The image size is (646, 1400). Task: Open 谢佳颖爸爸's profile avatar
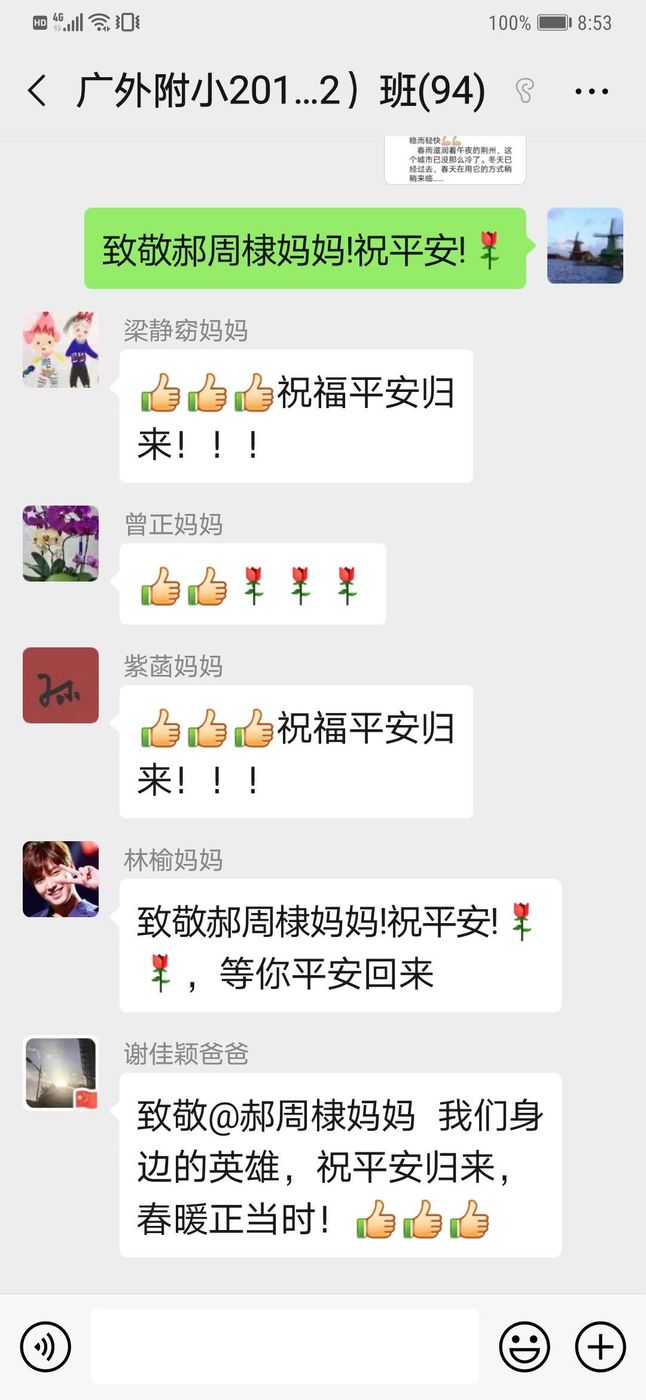pos(61,1073)
